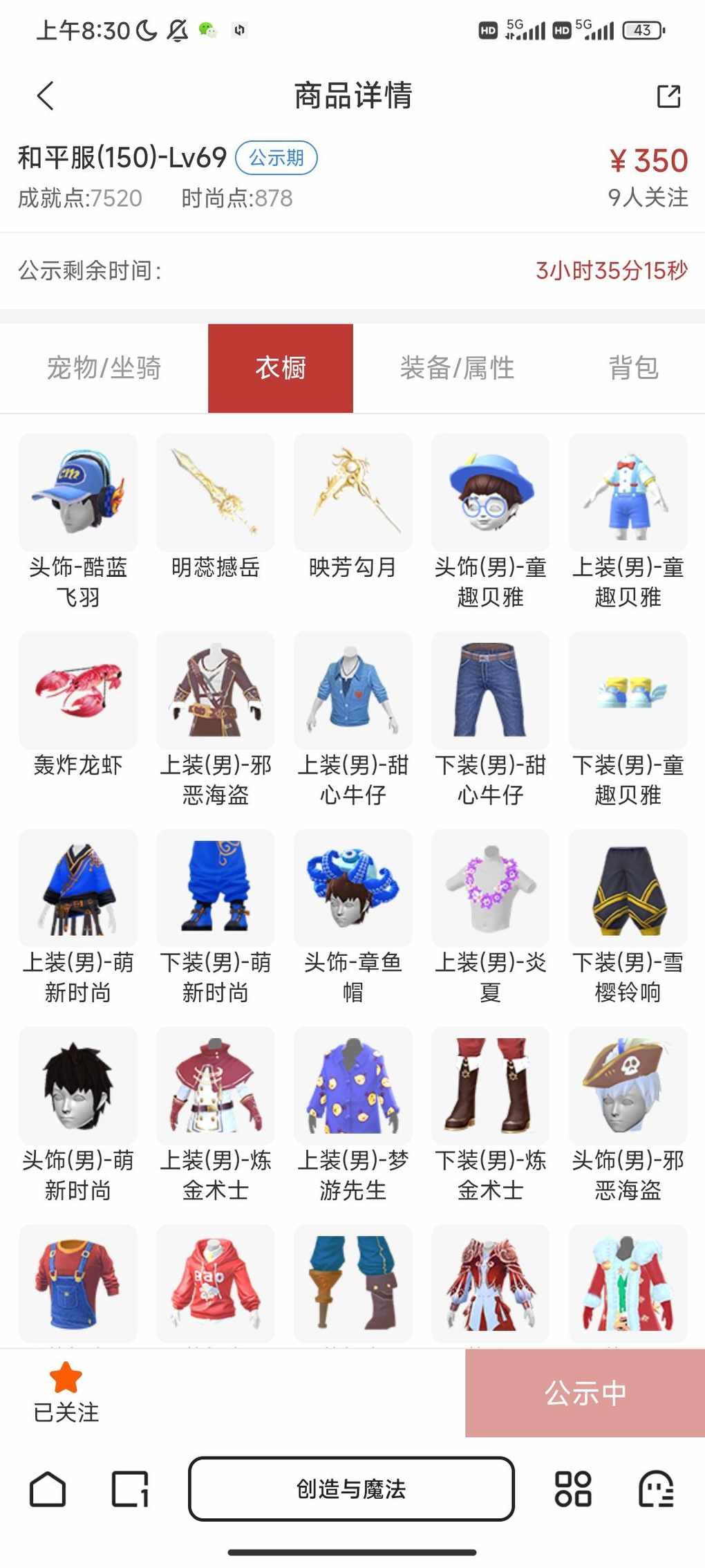Open the 映芳勾月 item

pyautogui.click(x=353, y=493)
